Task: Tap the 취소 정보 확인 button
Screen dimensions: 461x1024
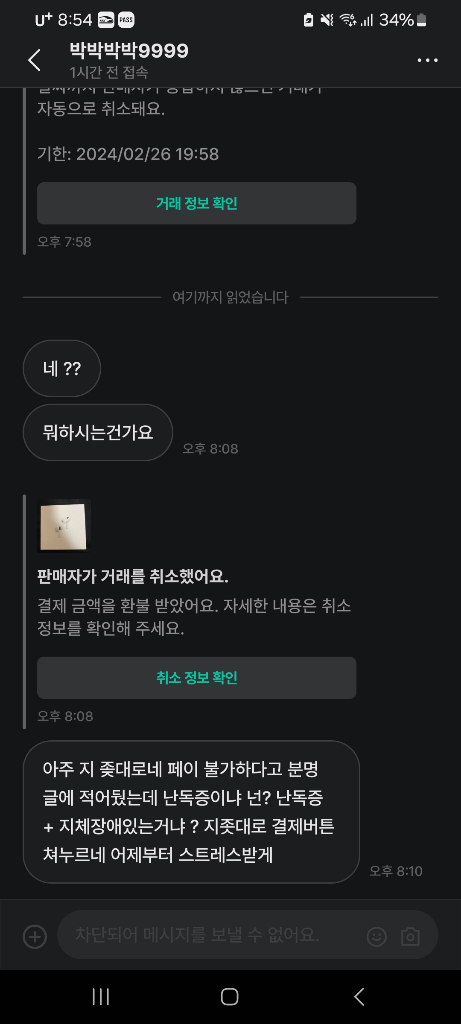Action: (x=197, y=678)
